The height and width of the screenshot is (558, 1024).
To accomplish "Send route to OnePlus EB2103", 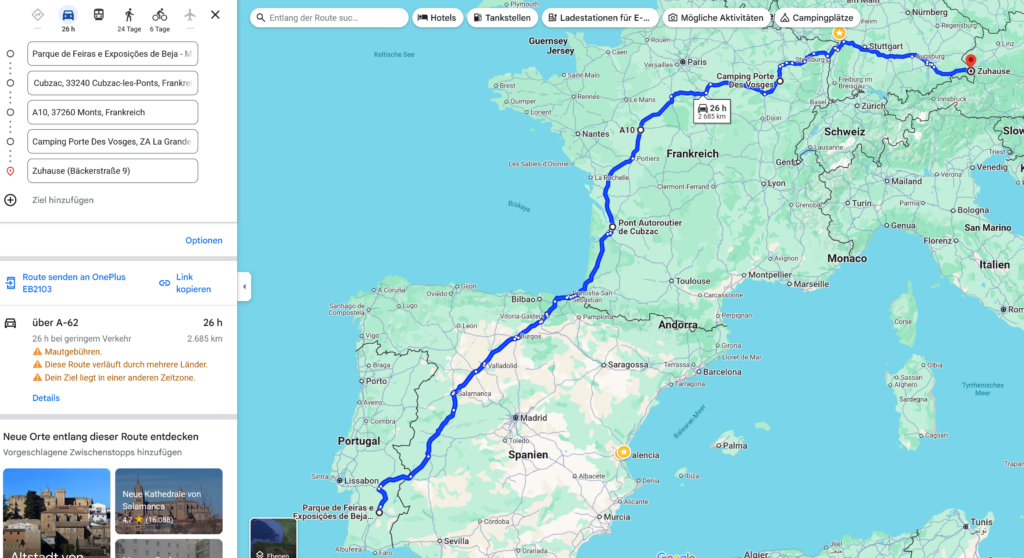I will coord(72,283).
